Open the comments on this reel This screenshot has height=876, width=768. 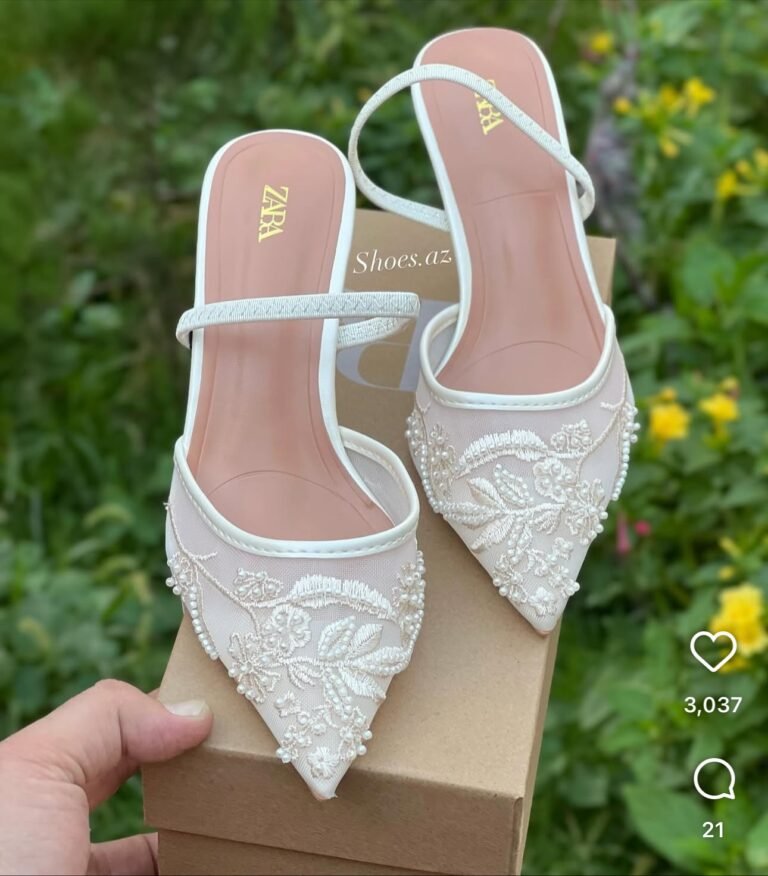tap(713, 779)
